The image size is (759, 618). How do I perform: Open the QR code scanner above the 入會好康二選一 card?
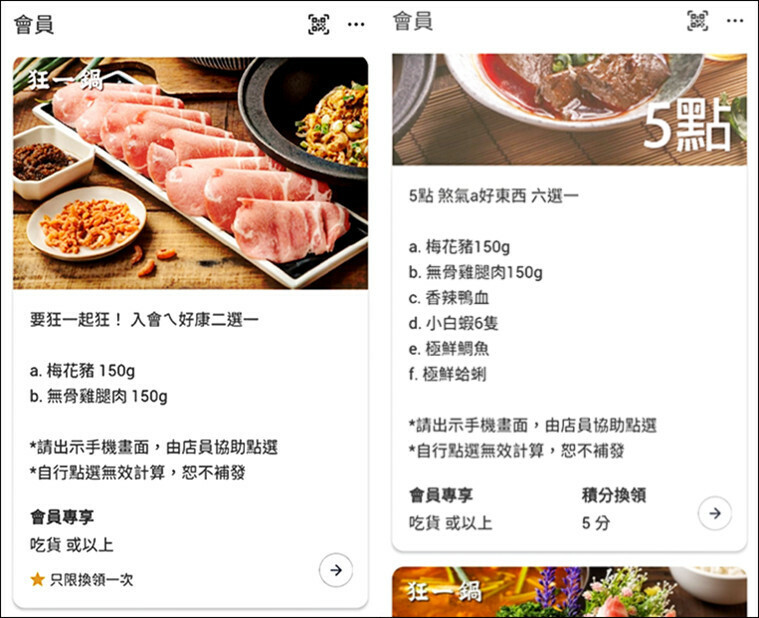point(319,24)
